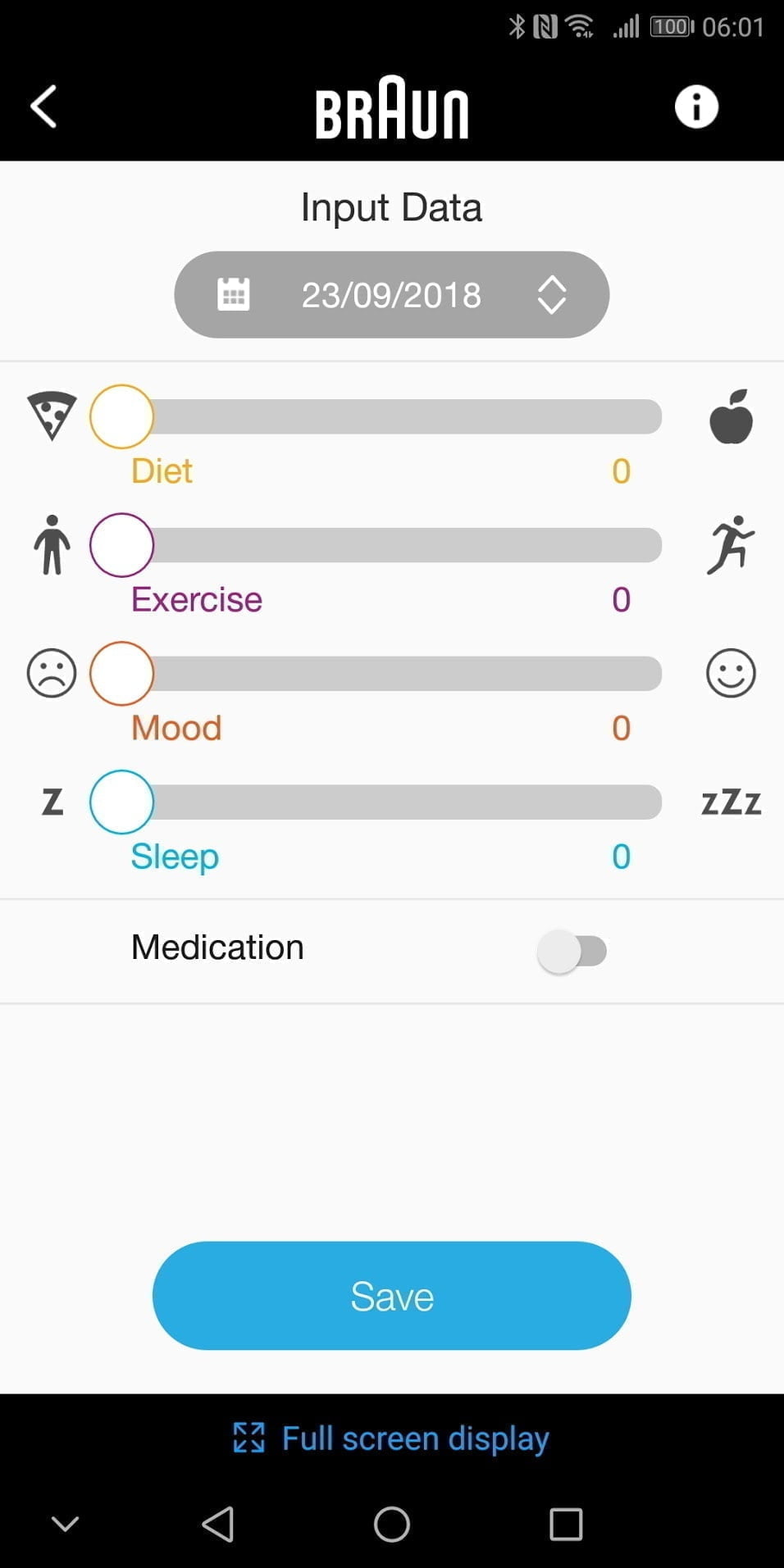This screenshot has height=1568, width=784.
Task: Open the date picker showing 23/09/2018
Action: [391, 295]
